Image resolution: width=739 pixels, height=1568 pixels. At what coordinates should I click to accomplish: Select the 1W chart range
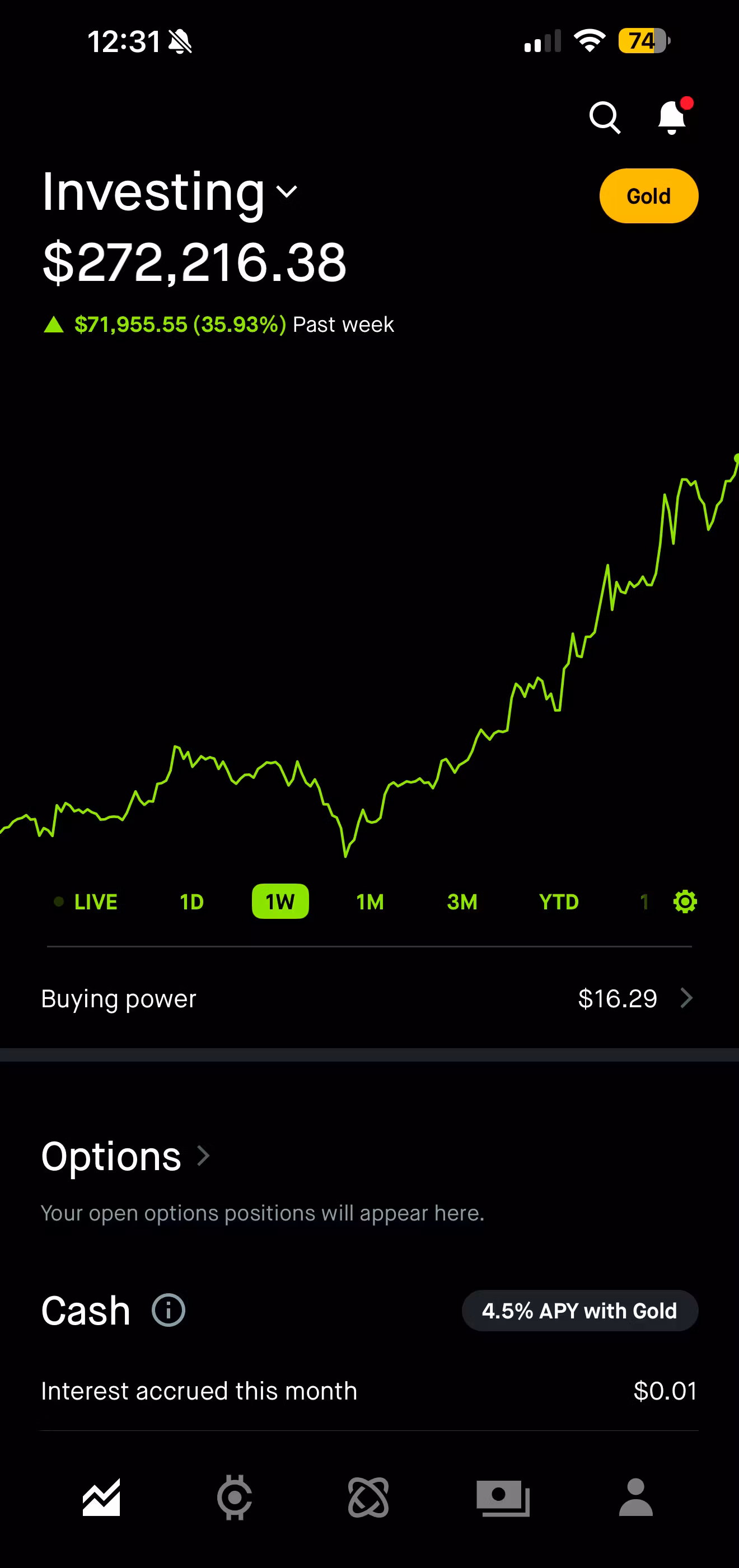pyautogui.click(x=280, y=902)
